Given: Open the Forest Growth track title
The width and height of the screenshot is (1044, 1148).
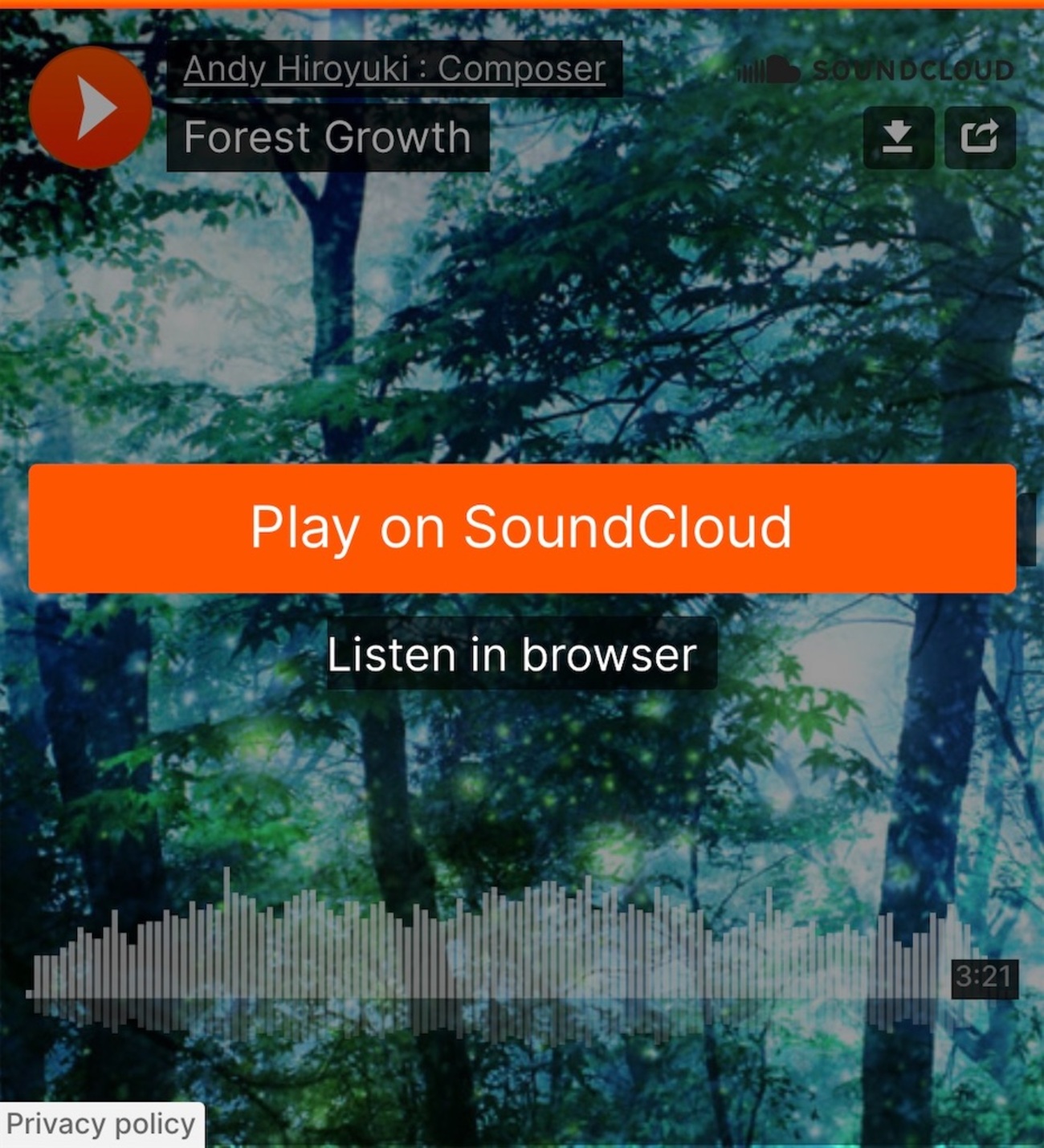Looking at the screenshot, I should point(327,137).
